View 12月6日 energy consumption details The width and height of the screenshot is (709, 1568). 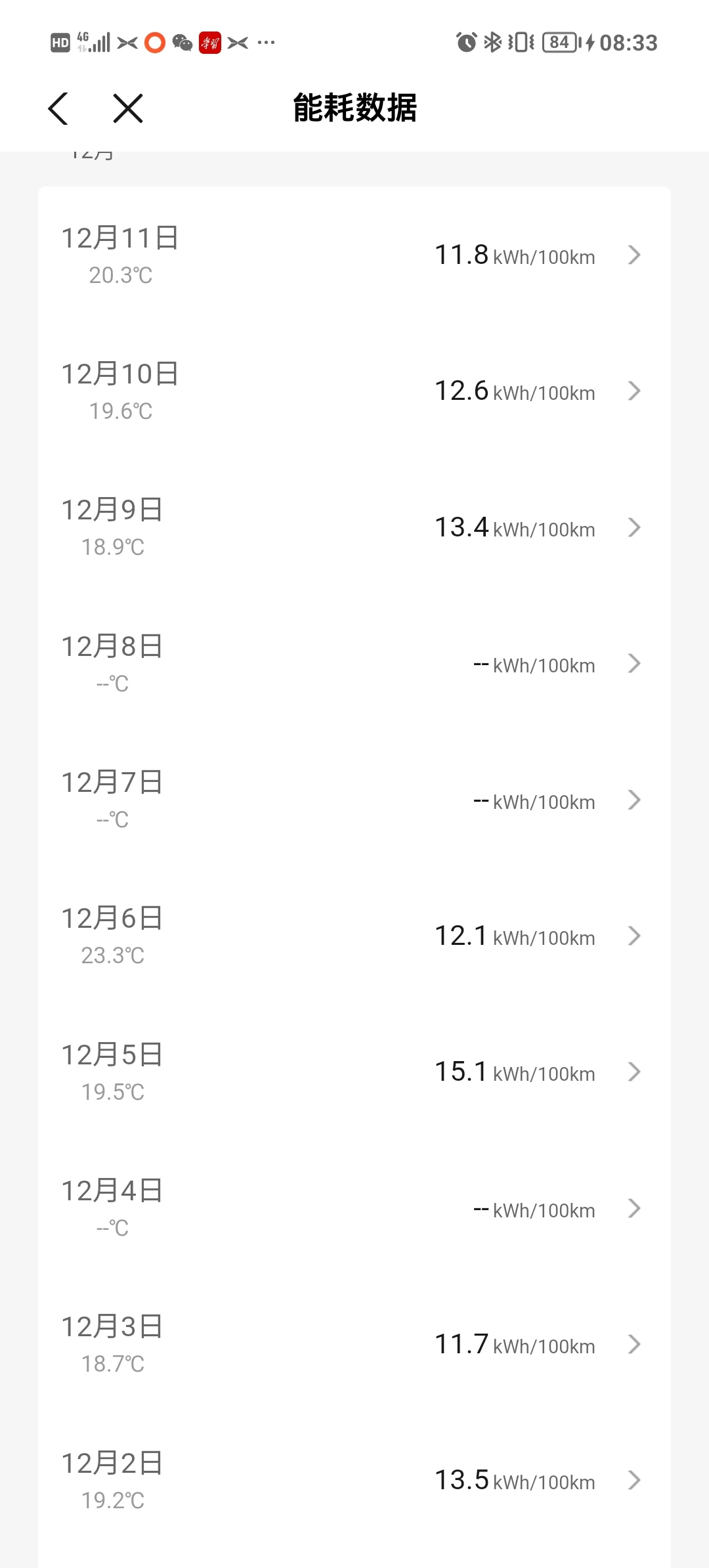(x=354, y=936)
